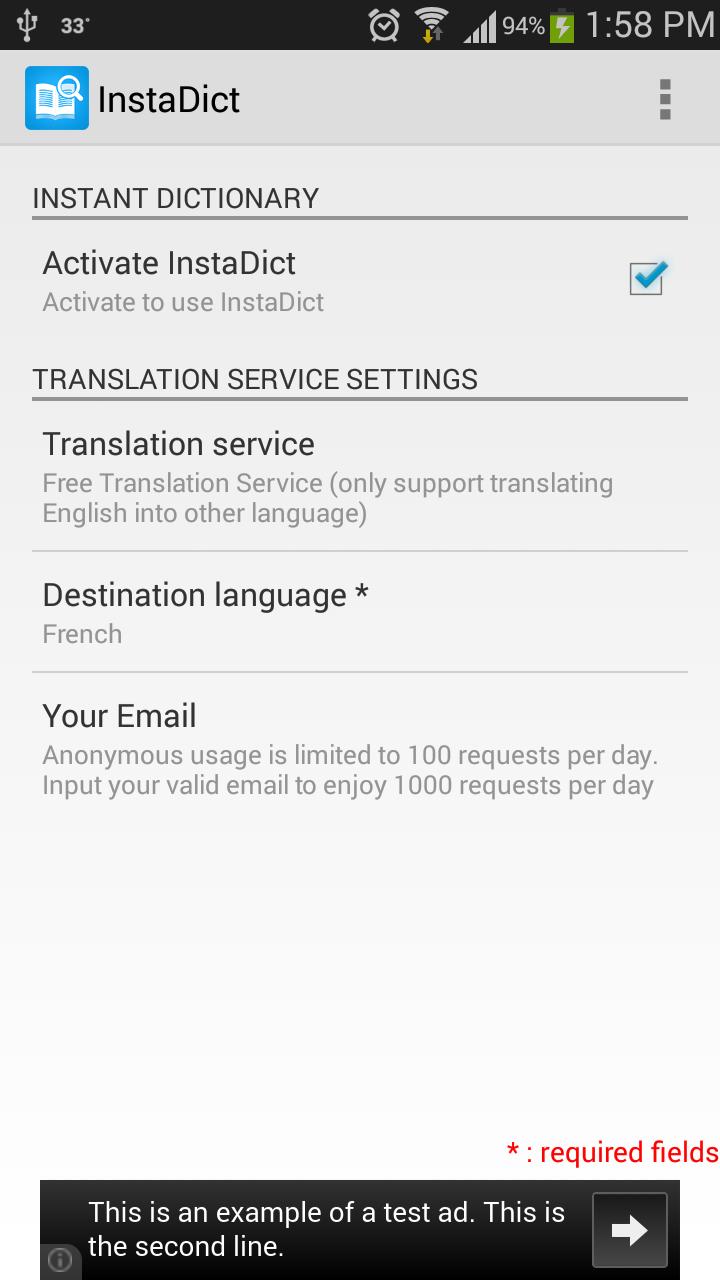Tap the test ad arrow button
720x1280 pixels.
point(629,1230)
